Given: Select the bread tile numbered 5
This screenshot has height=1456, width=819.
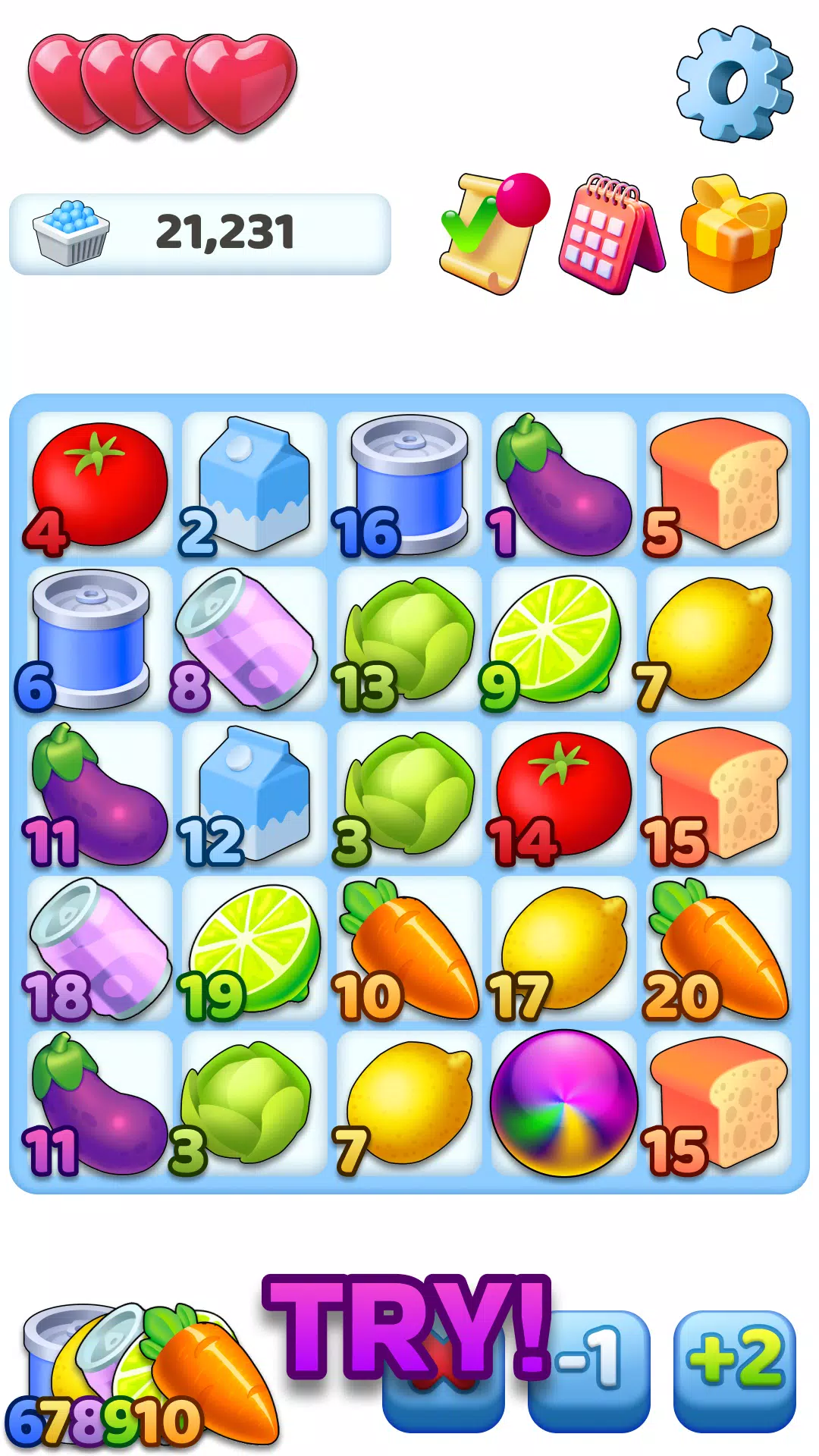Looking at the screenshot, I should coord(719,484).
